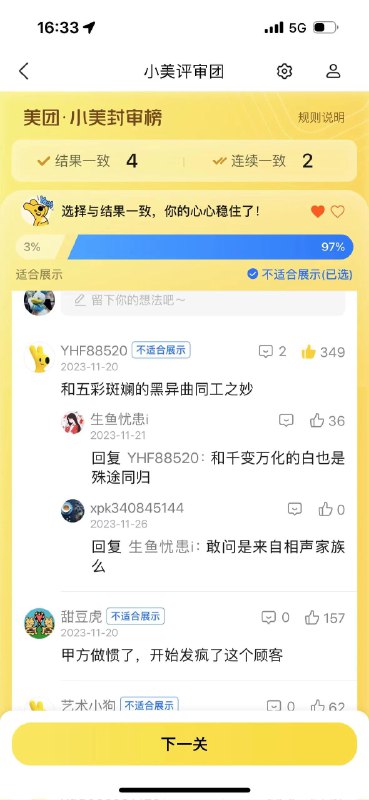Viewport: 369px width, 800px height.
Task: Open the settings gear icon
Action: 284,71
